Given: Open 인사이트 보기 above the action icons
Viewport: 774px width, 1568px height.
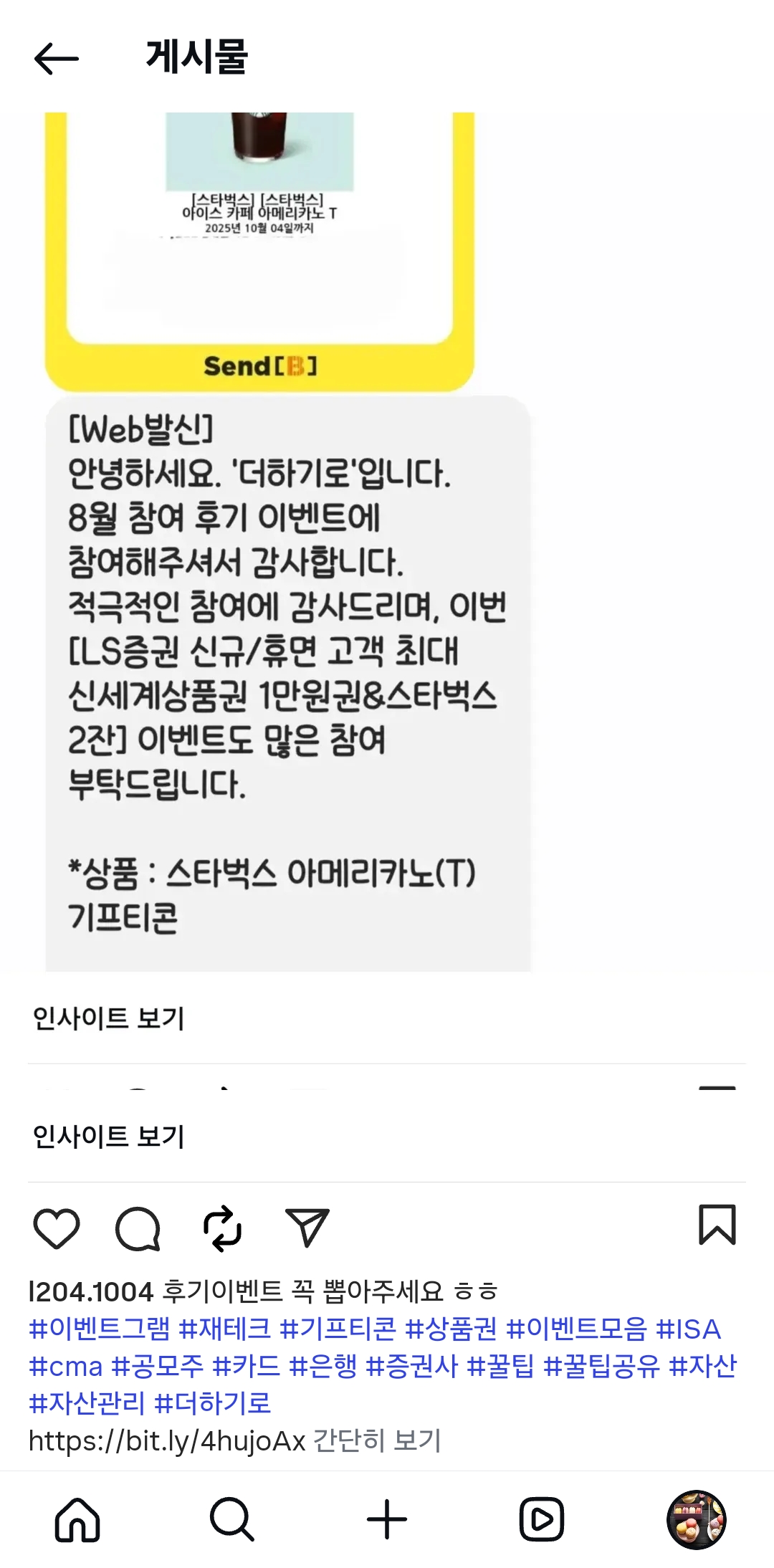Looking at the screenshot, I should click(x=109, y=1137).
